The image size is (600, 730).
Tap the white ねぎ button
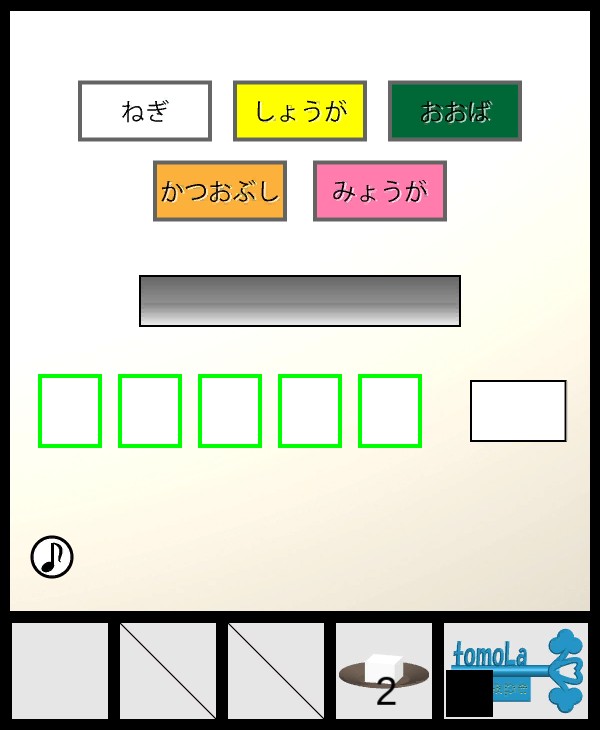point(145,111)
